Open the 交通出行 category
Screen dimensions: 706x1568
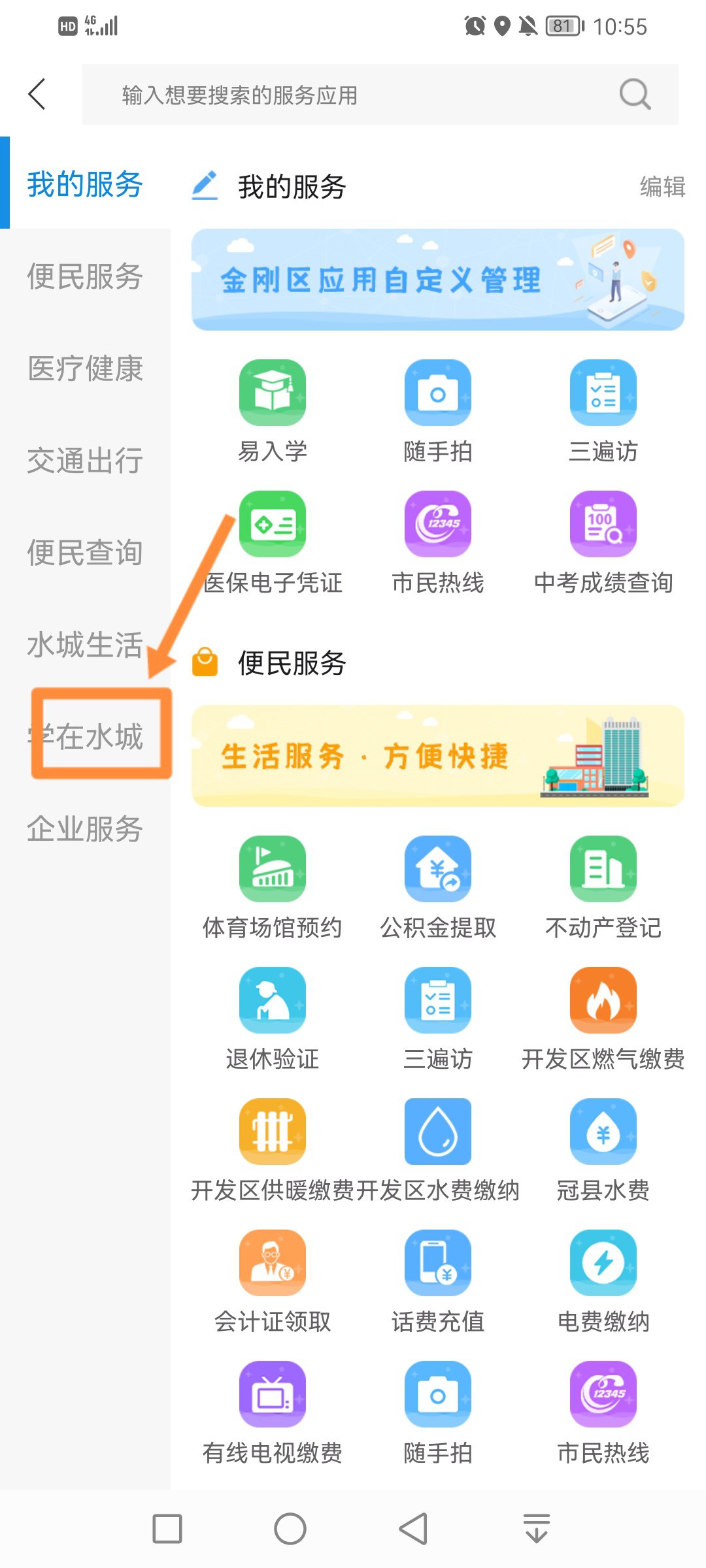[x=85, y=460]
